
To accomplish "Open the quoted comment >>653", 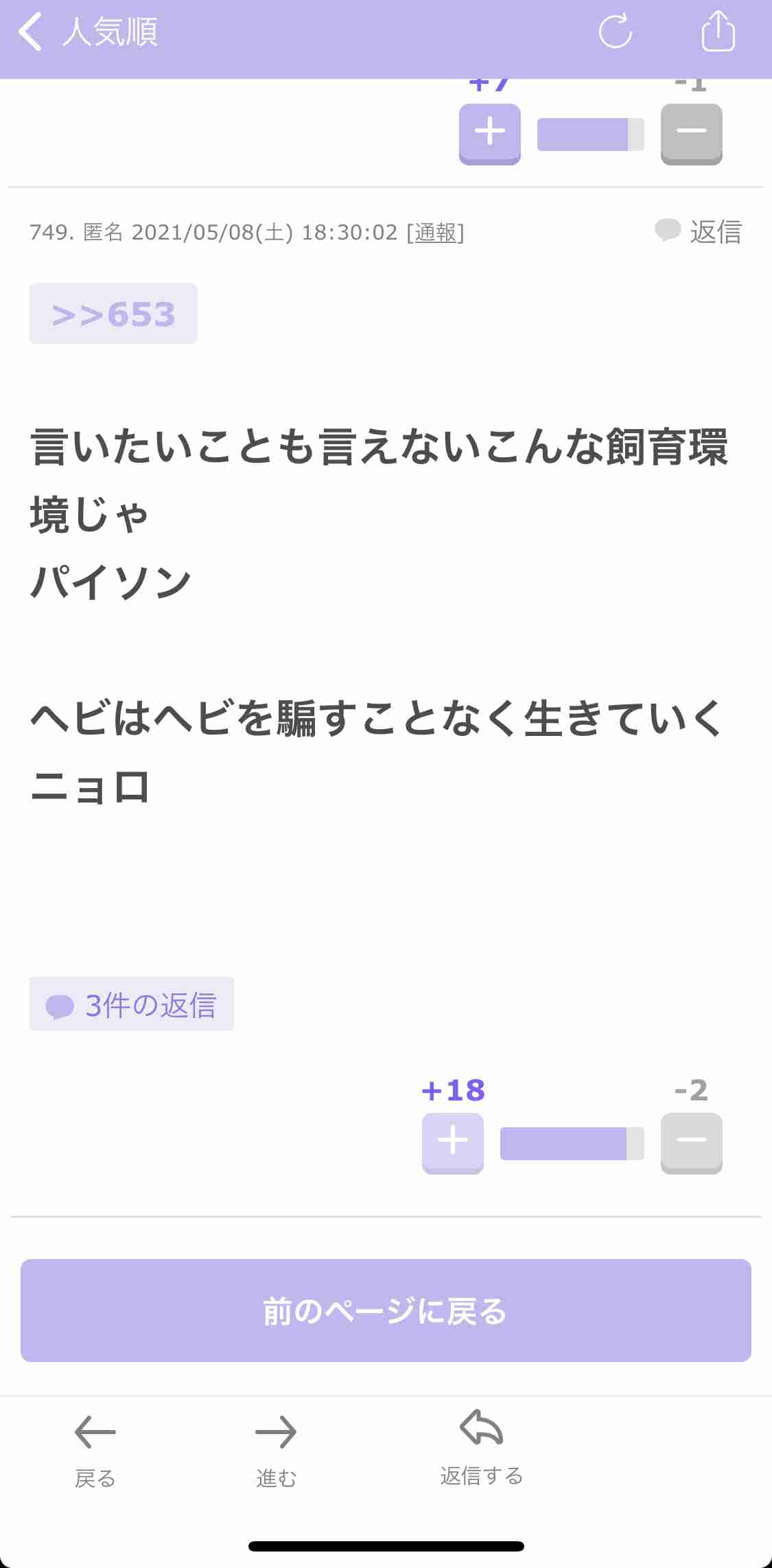I will 113,314.
